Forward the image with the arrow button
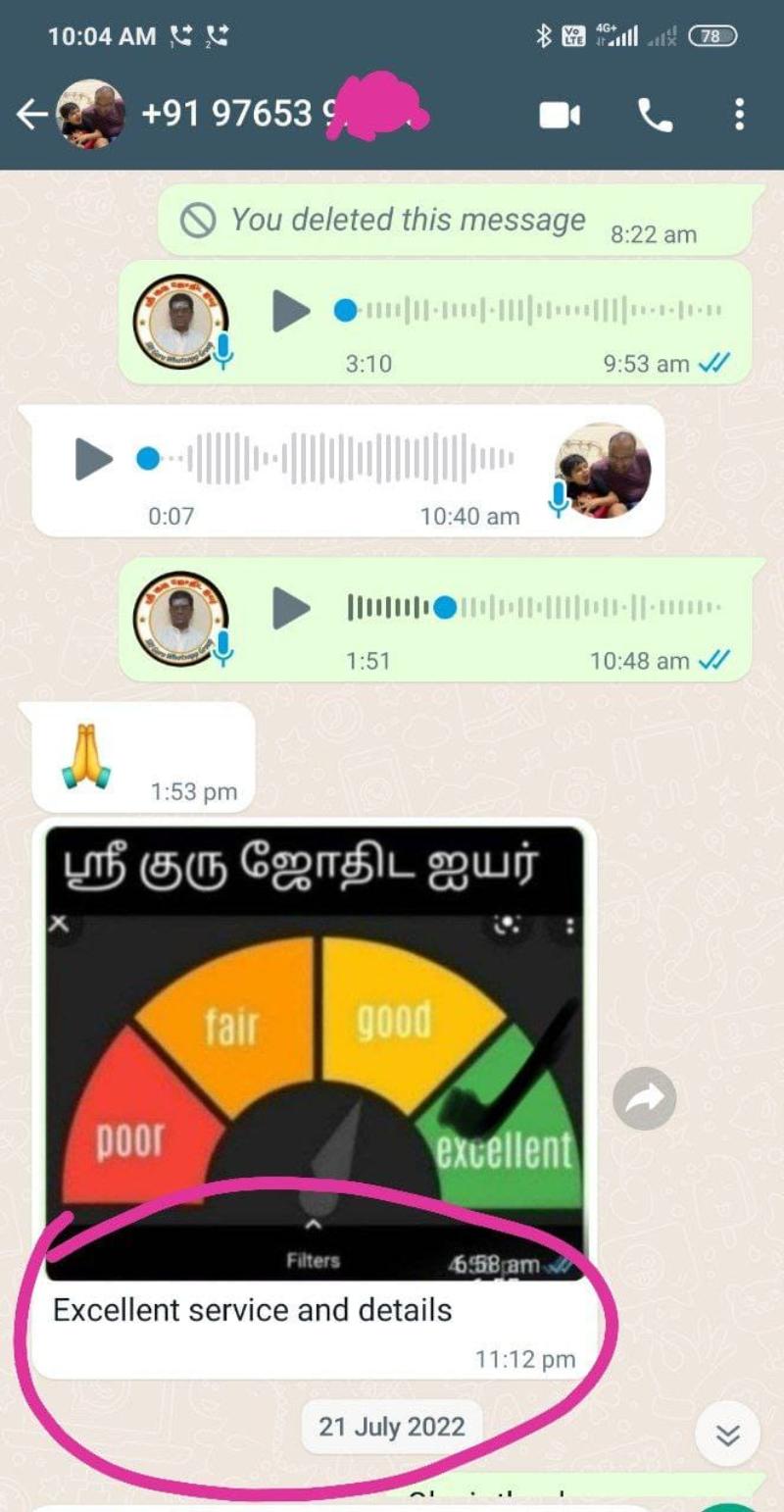 click(x=645, y=1098)
